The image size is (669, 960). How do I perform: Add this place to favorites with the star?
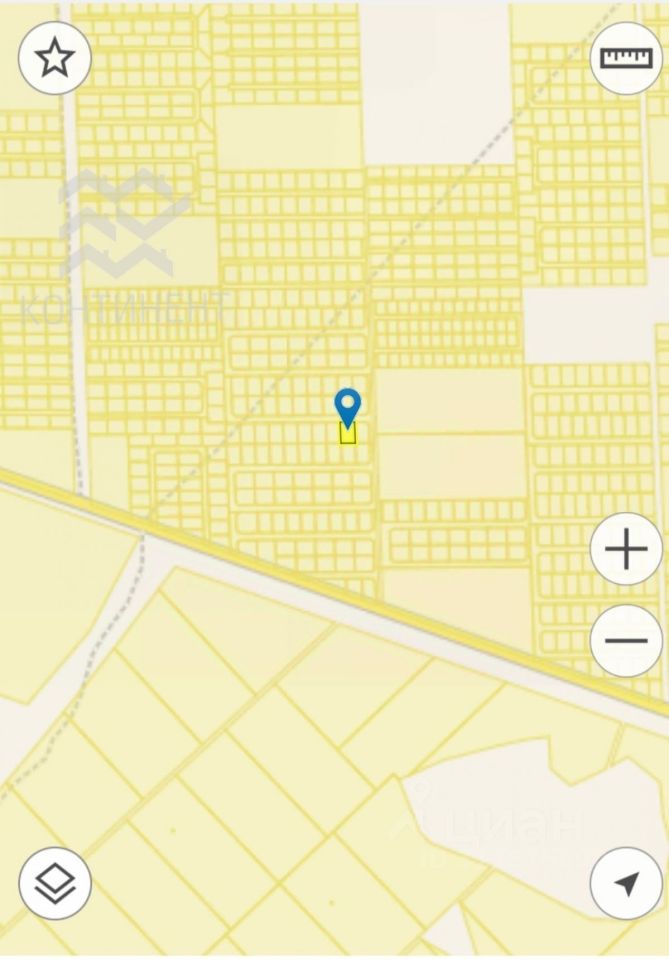pos(55,58)
